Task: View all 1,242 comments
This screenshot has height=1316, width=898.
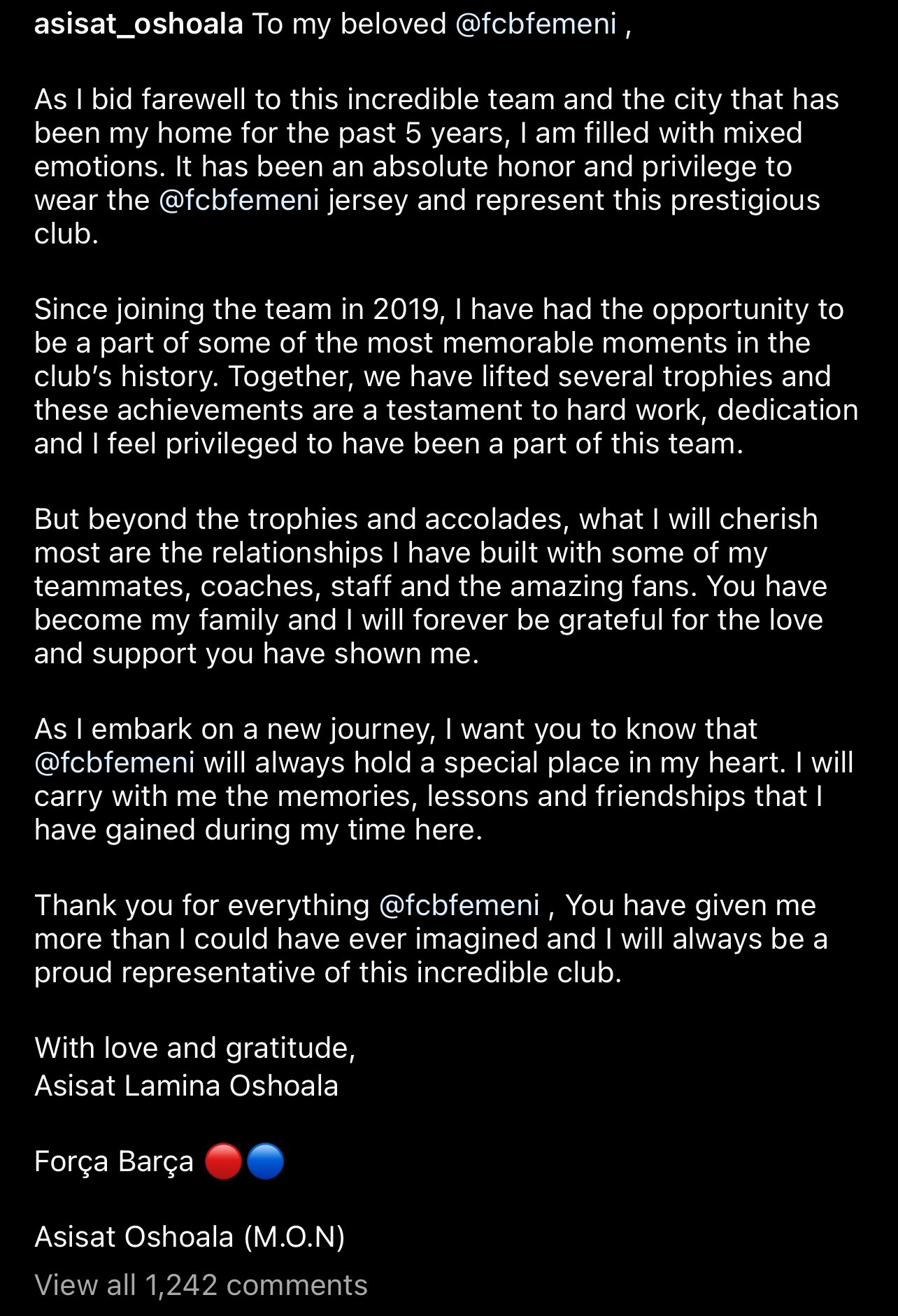Action: pos(201,1285)
